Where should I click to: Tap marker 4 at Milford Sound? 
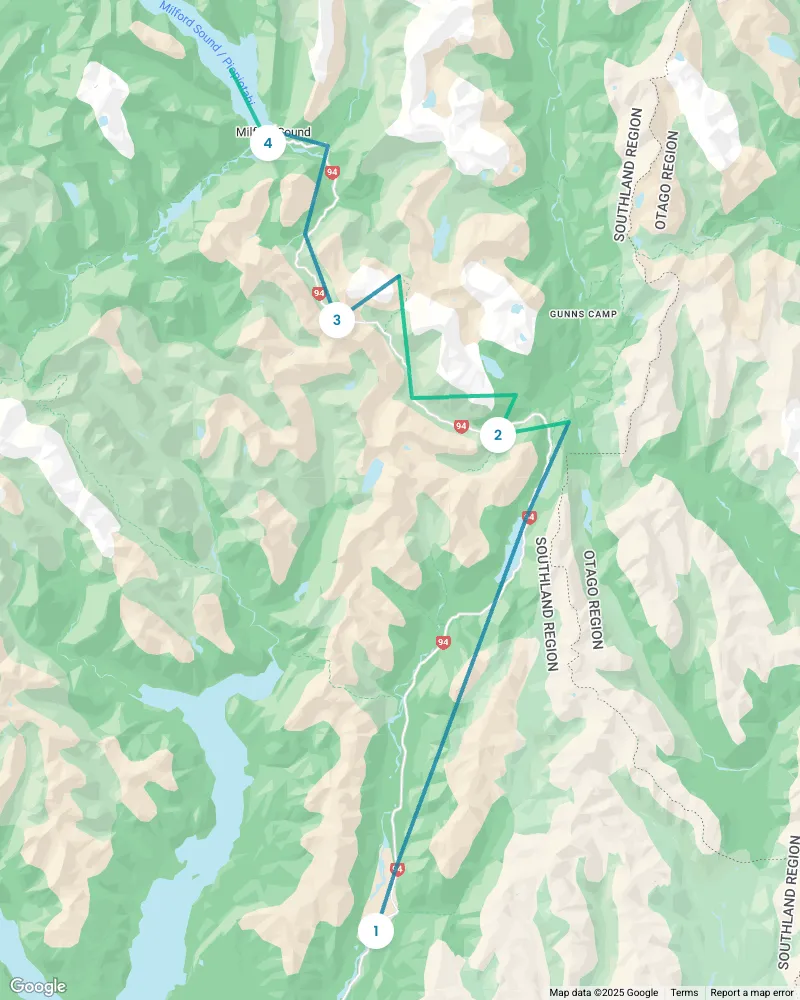[x=267, y=143]
